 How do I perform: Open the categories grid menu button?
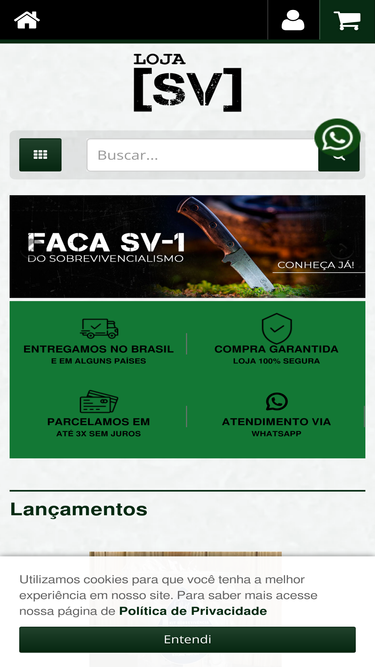point(40,155)
